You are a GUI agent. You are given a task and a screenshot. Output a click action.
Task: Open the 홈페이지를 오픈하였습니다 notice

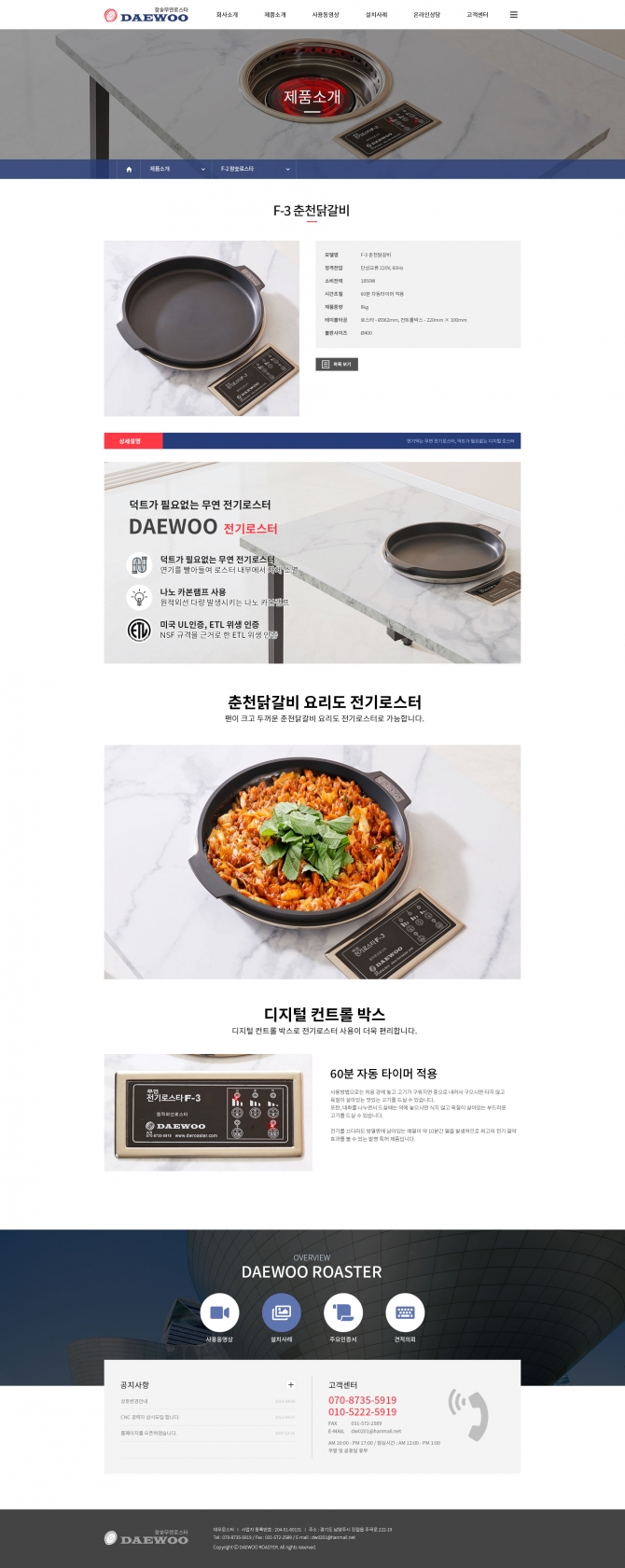(148, 1433)
